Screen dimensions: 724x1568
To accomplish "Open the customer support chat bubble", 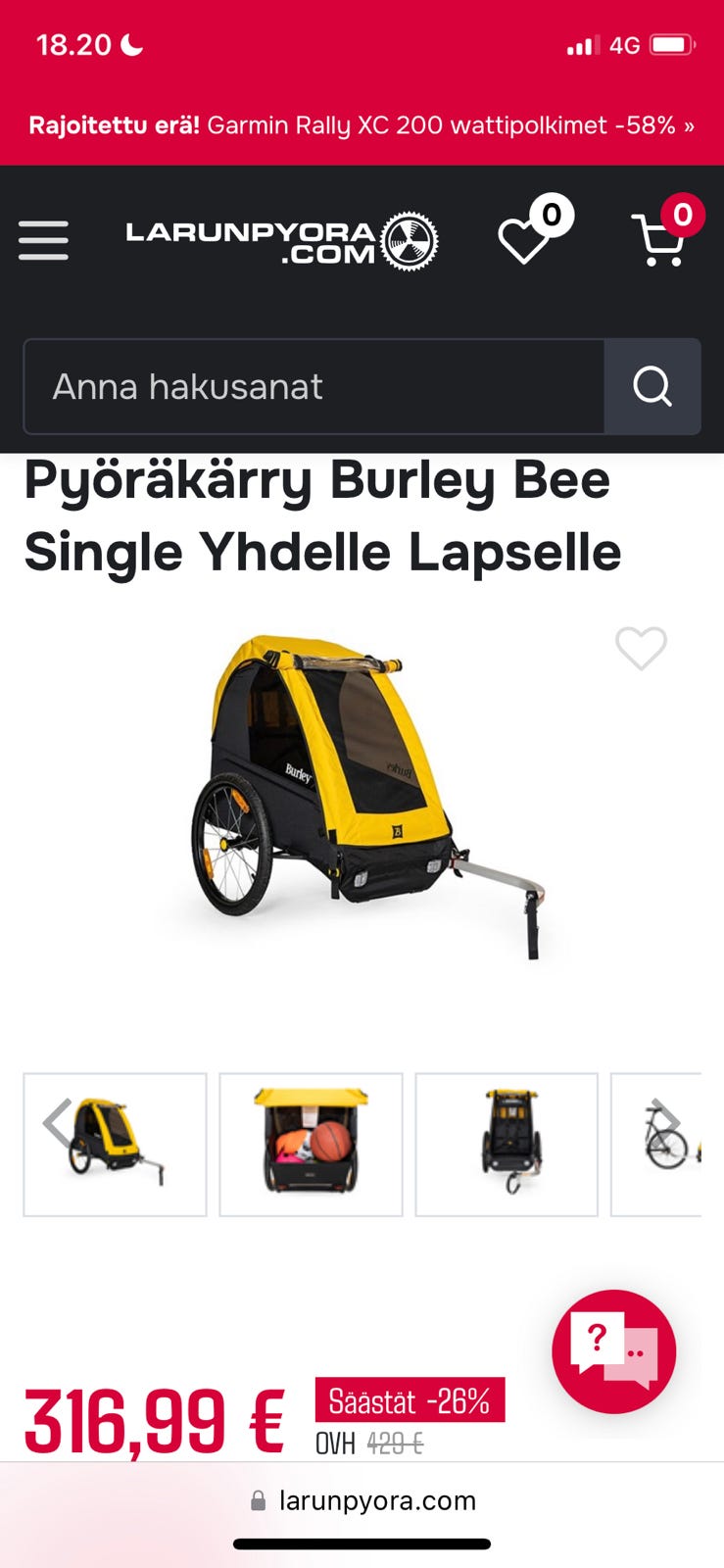I will tap(614, 1351).
